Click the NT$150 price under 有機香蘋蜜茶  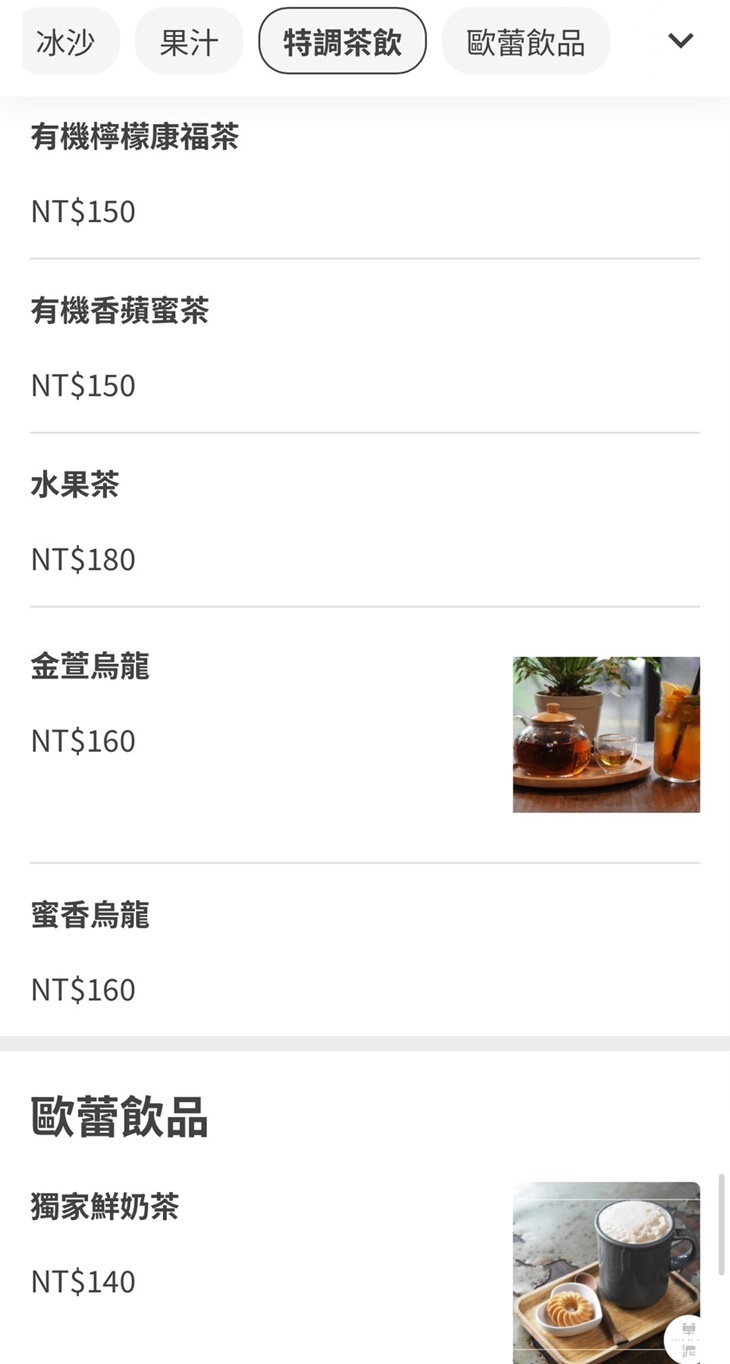[x=82, y=385]
